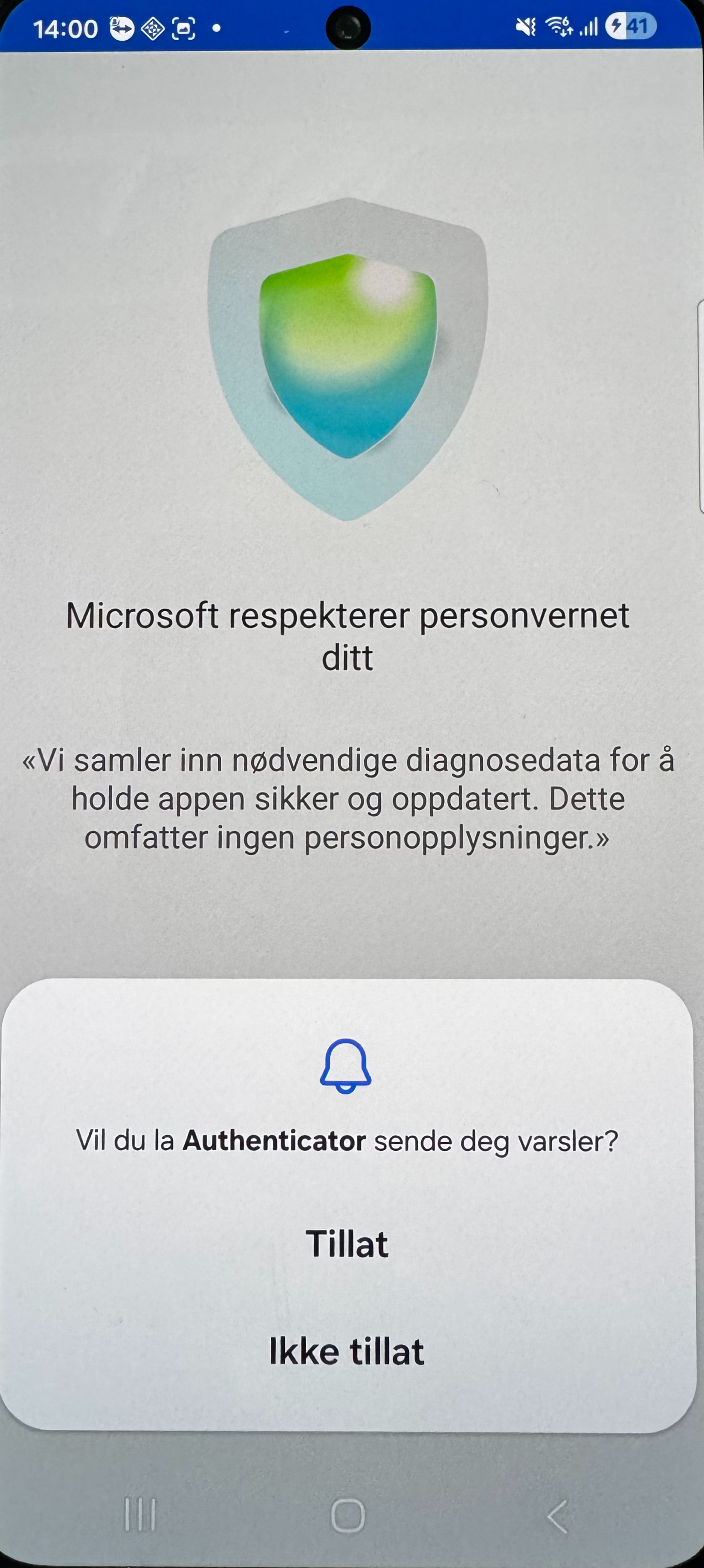Go back using the system back button
Screen dimensions: 704x1568
point(558,1516)
